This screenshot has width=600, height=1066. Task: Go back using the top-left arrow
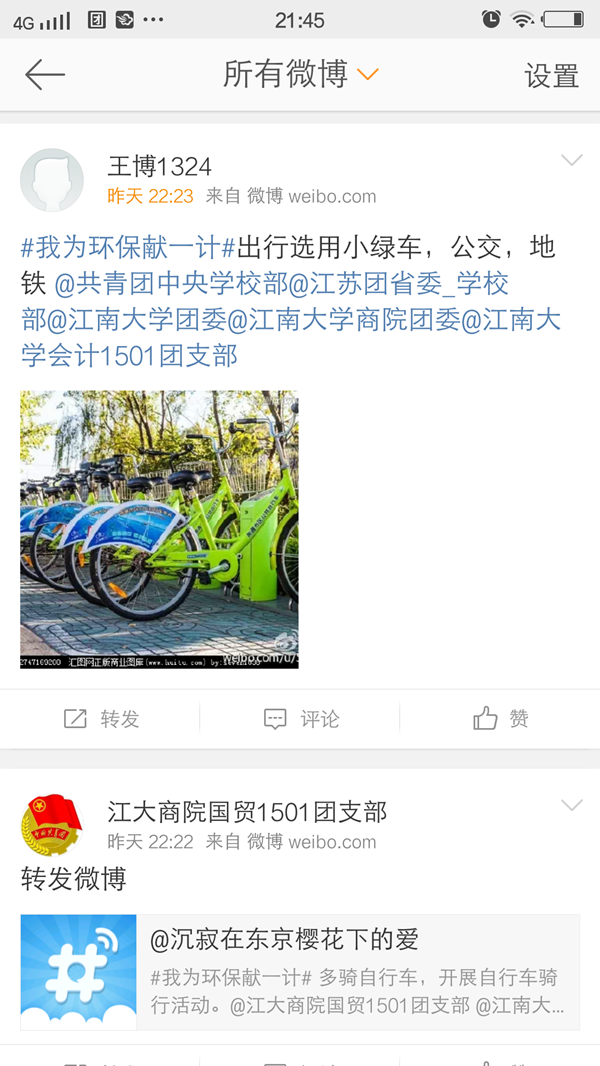tap(45, 75)
